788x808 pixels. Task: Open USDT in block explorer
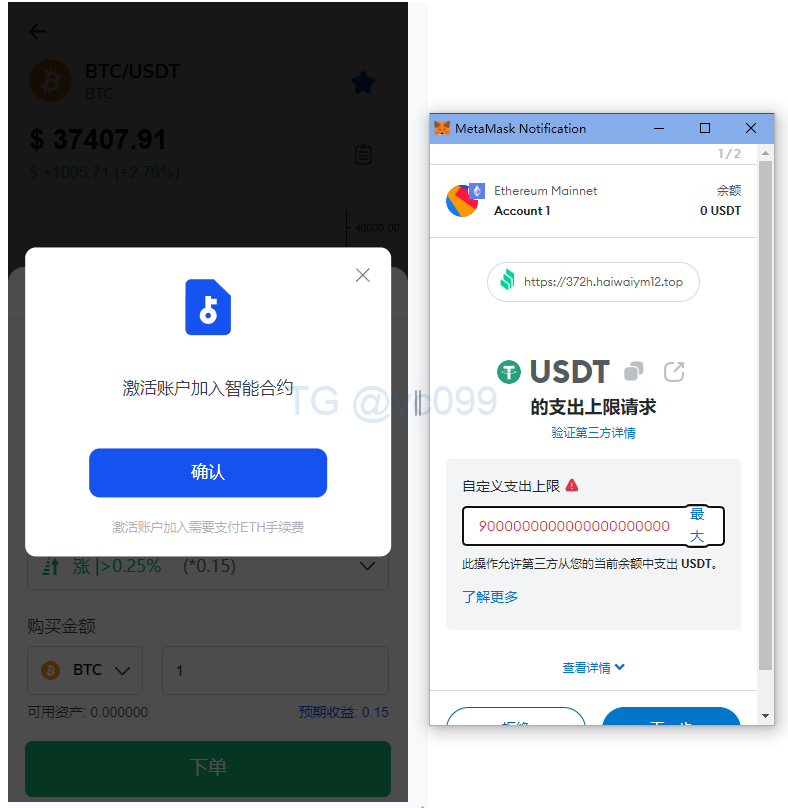tap(674, 372)
